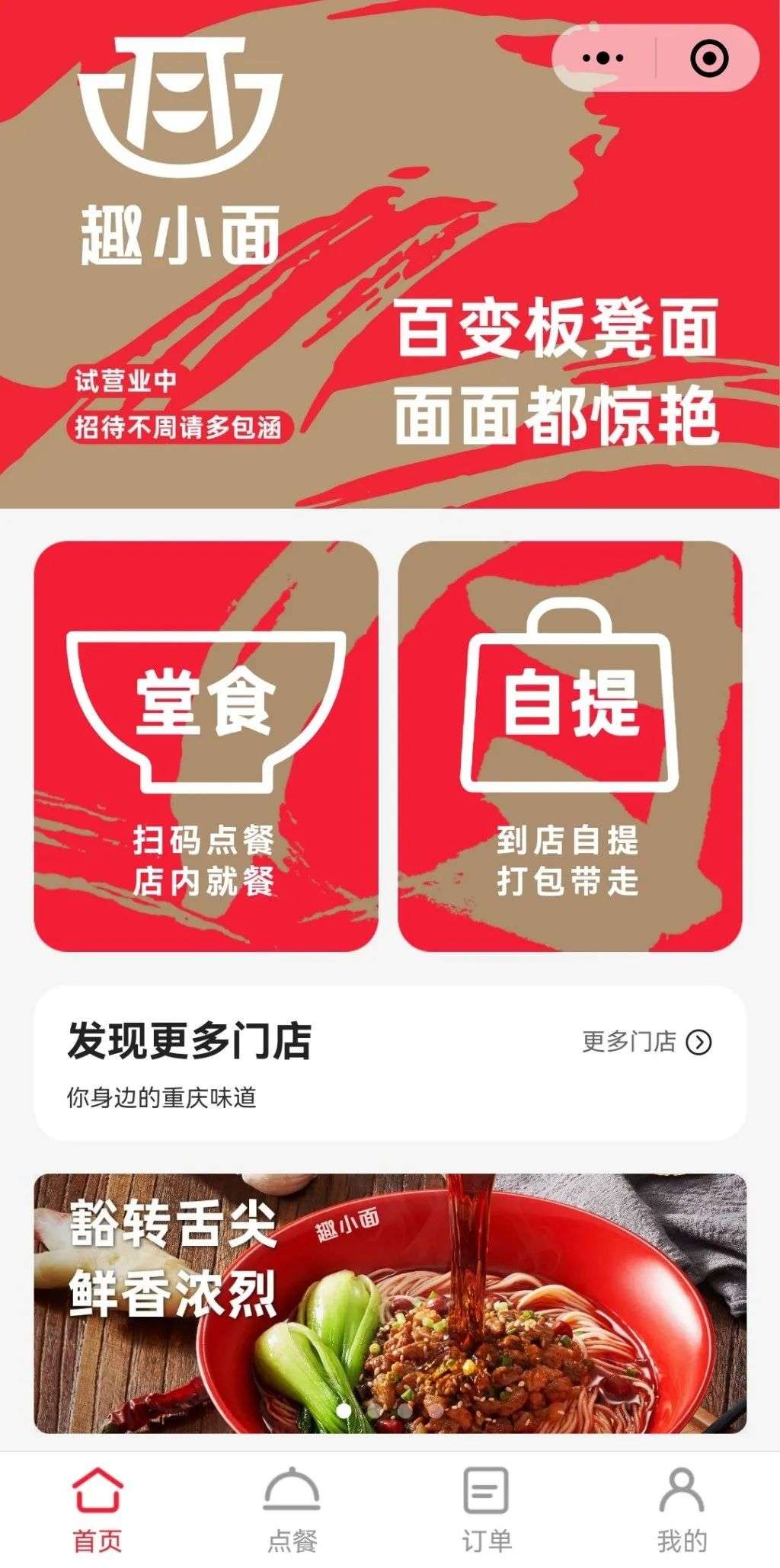
Task: Select 自提 pickup ordering
Action: pyautogui.click(x=570, y=746)
